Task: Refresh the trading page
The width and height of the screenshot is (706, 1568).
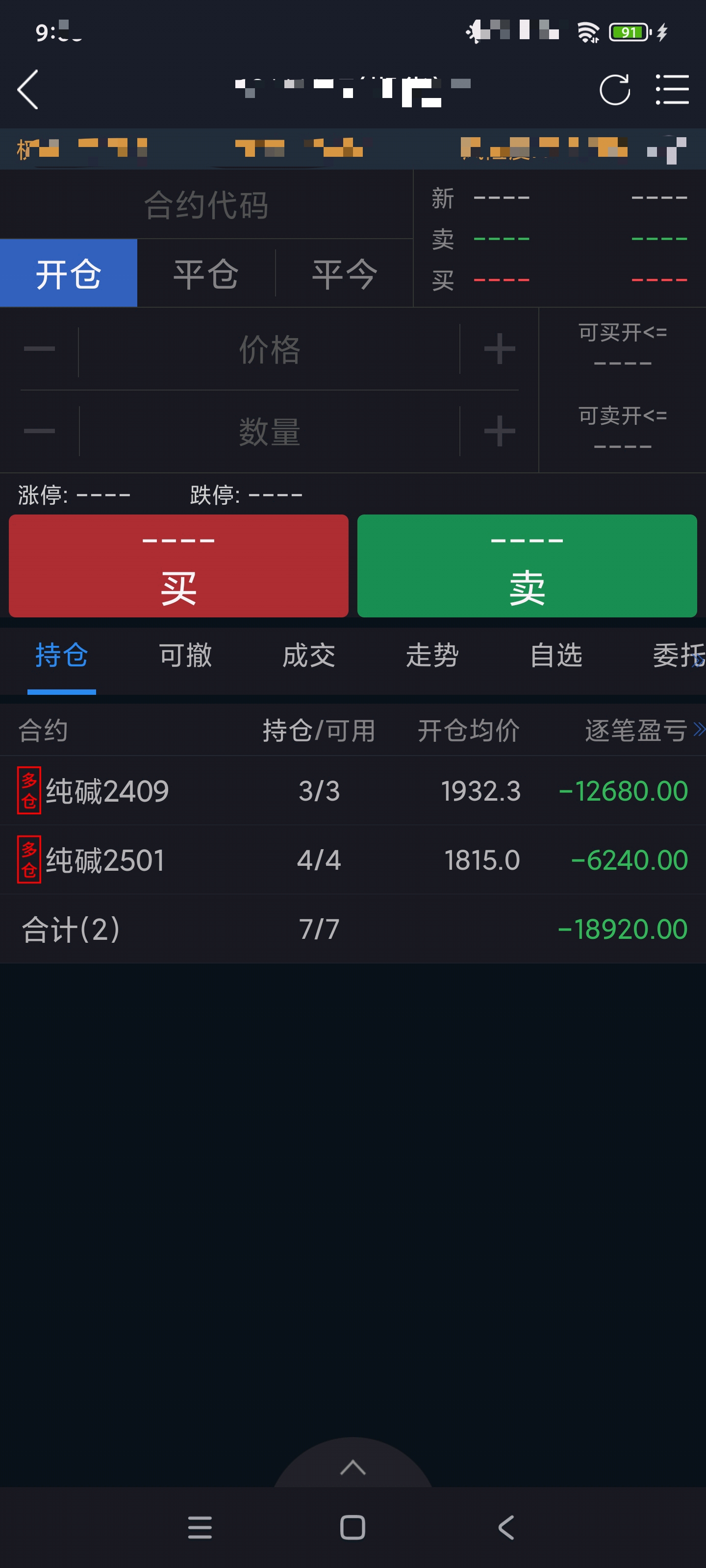Action: [614, 90]
